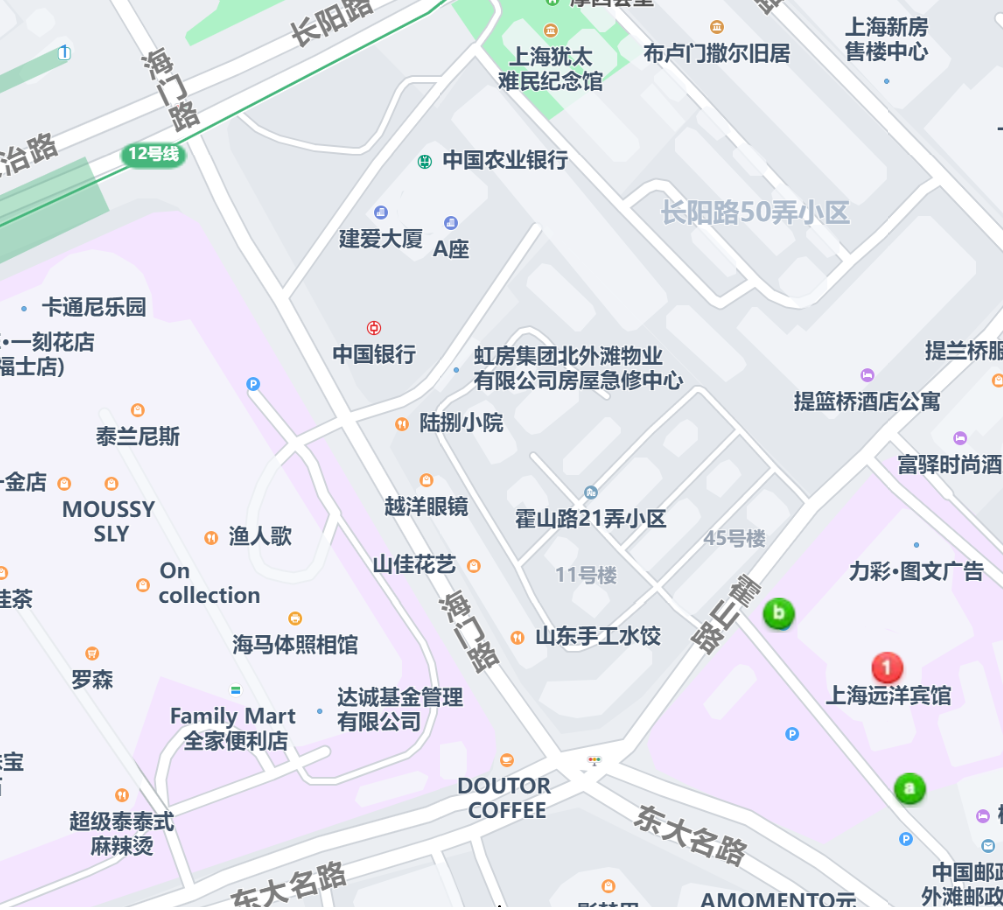Tap the 12号线 subway line label
Image resolution: width=1003 pixels, height=910 pixels.
coord(154,154)
